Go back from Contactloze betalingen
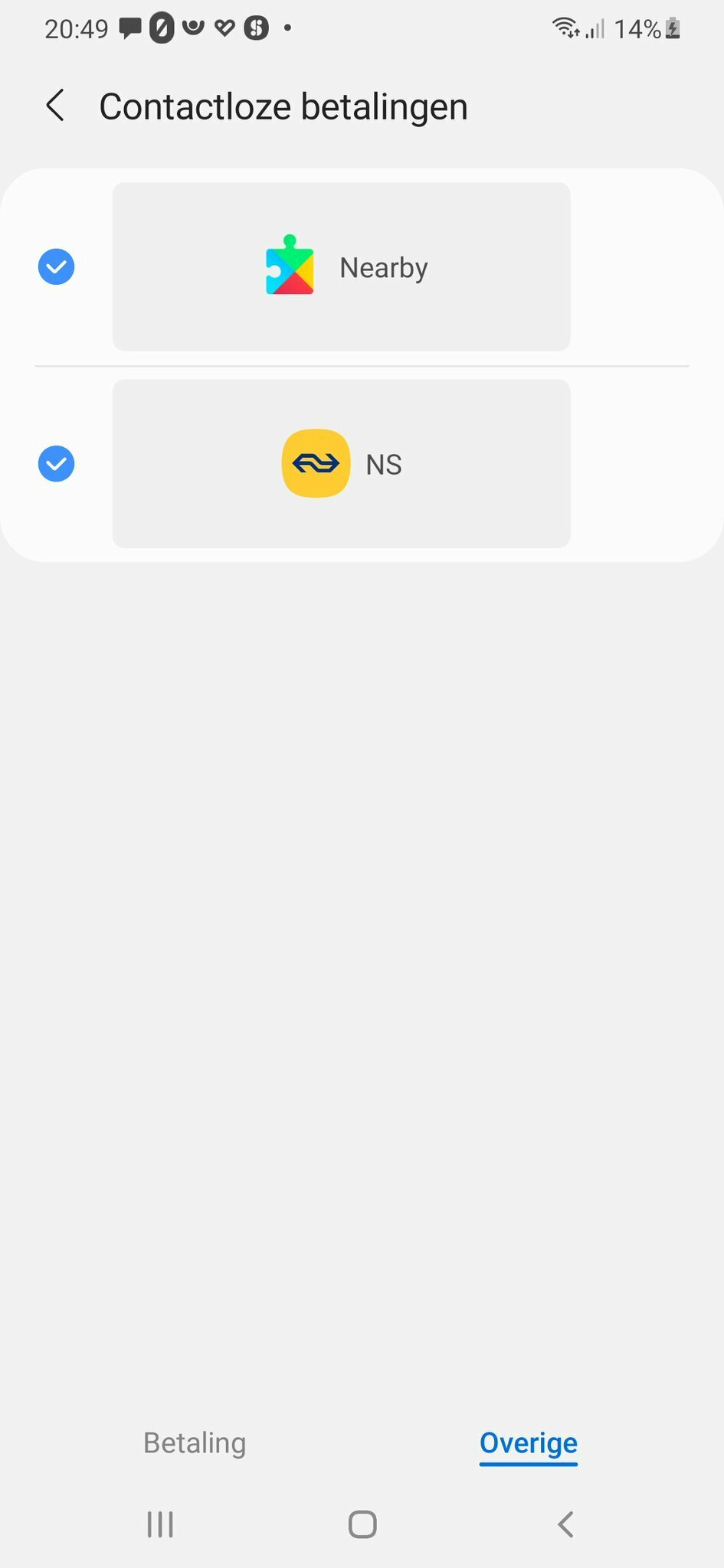Image resolution: width=724 pixels, height=1568 pixels. pos(55,106)
